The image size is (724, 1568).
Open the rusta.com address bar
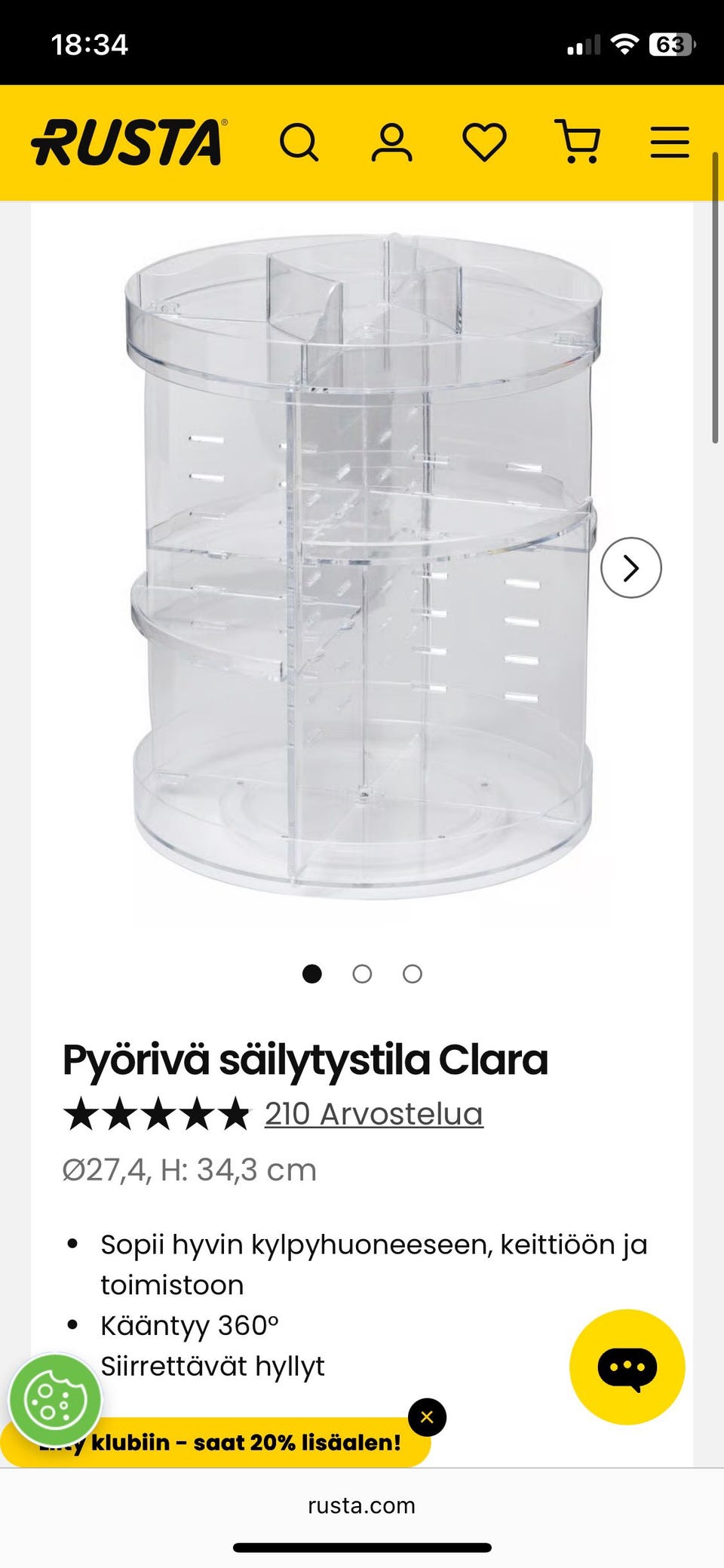tap(360, 1505)
